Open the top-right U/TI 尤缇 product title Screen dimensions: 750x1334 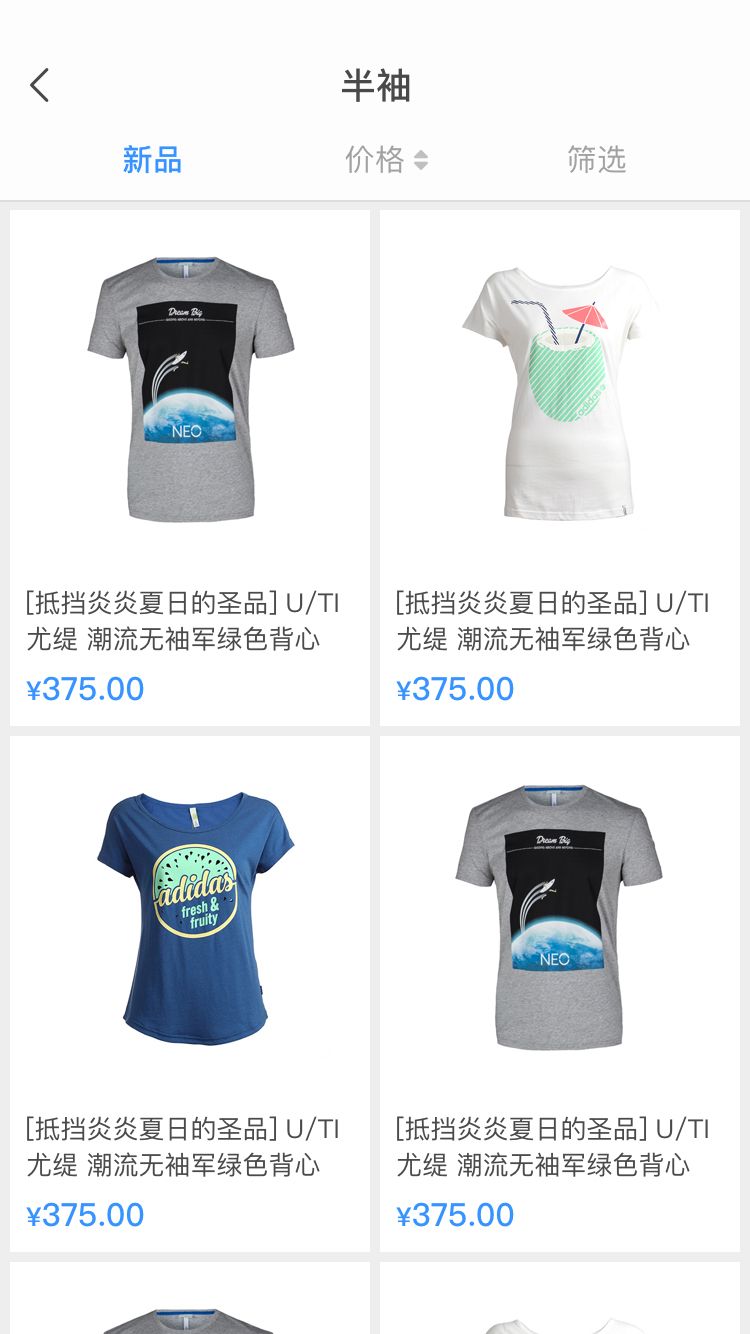(x=554, y=620)
